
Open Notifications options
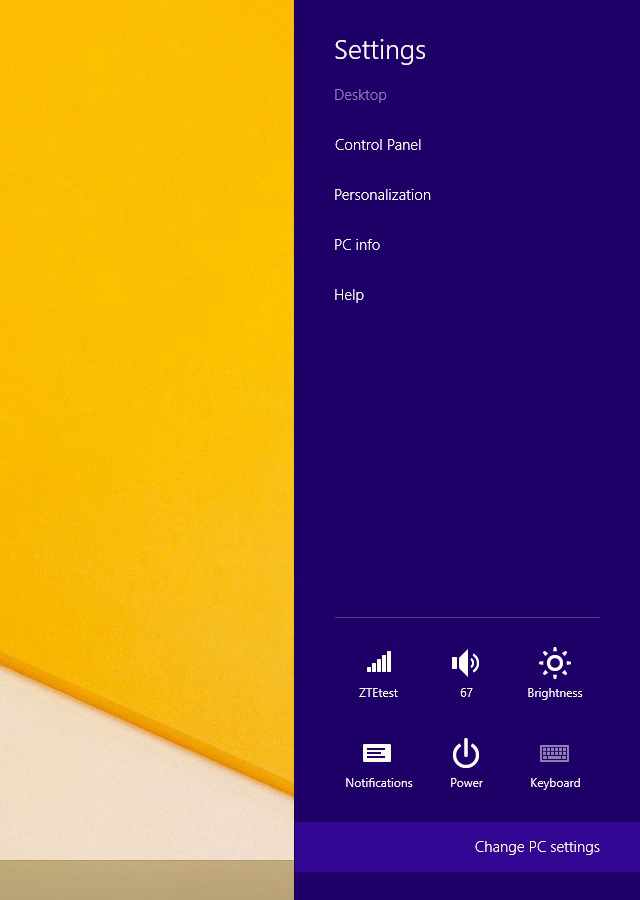[x=378, y=763]
